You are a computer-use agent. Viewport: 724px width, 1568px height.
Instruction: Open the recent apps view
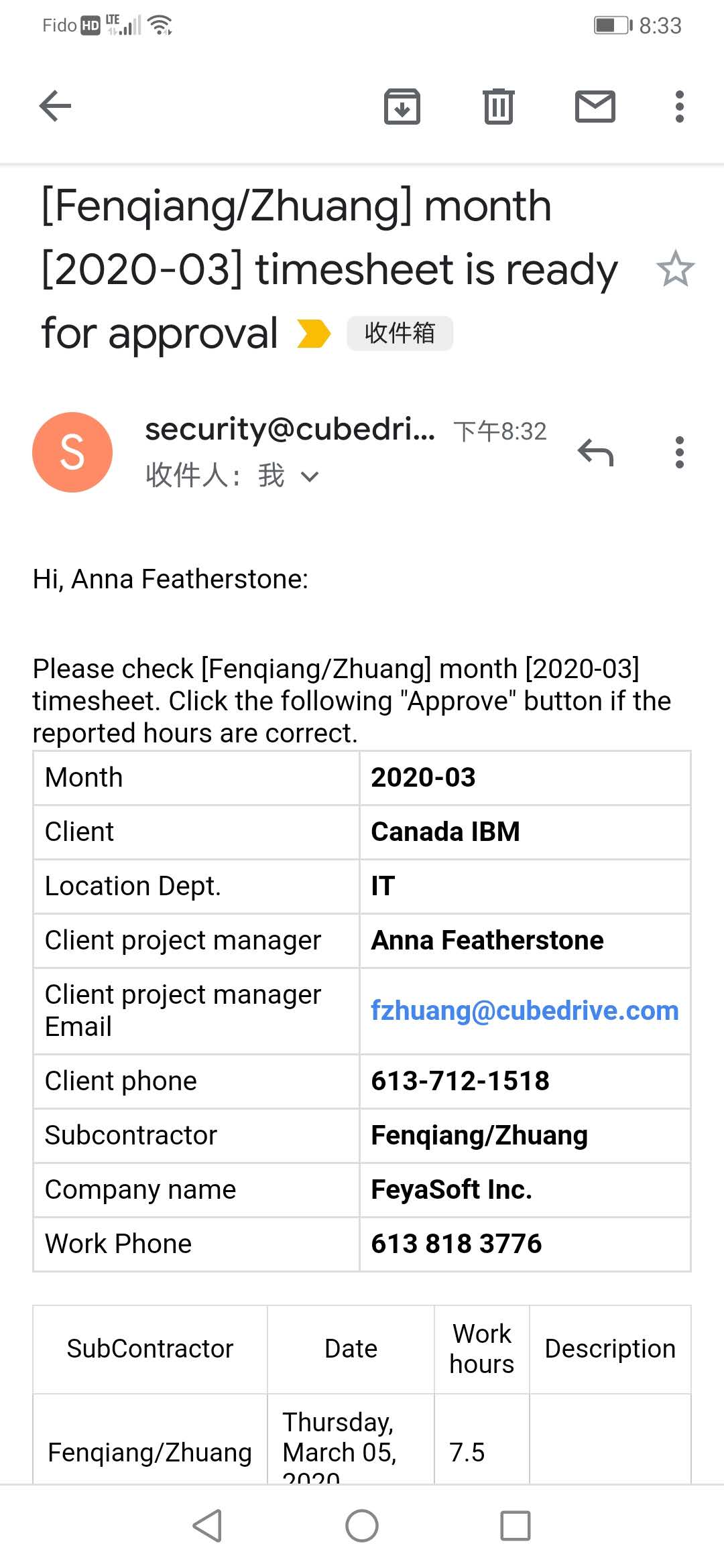[516, 1526]
